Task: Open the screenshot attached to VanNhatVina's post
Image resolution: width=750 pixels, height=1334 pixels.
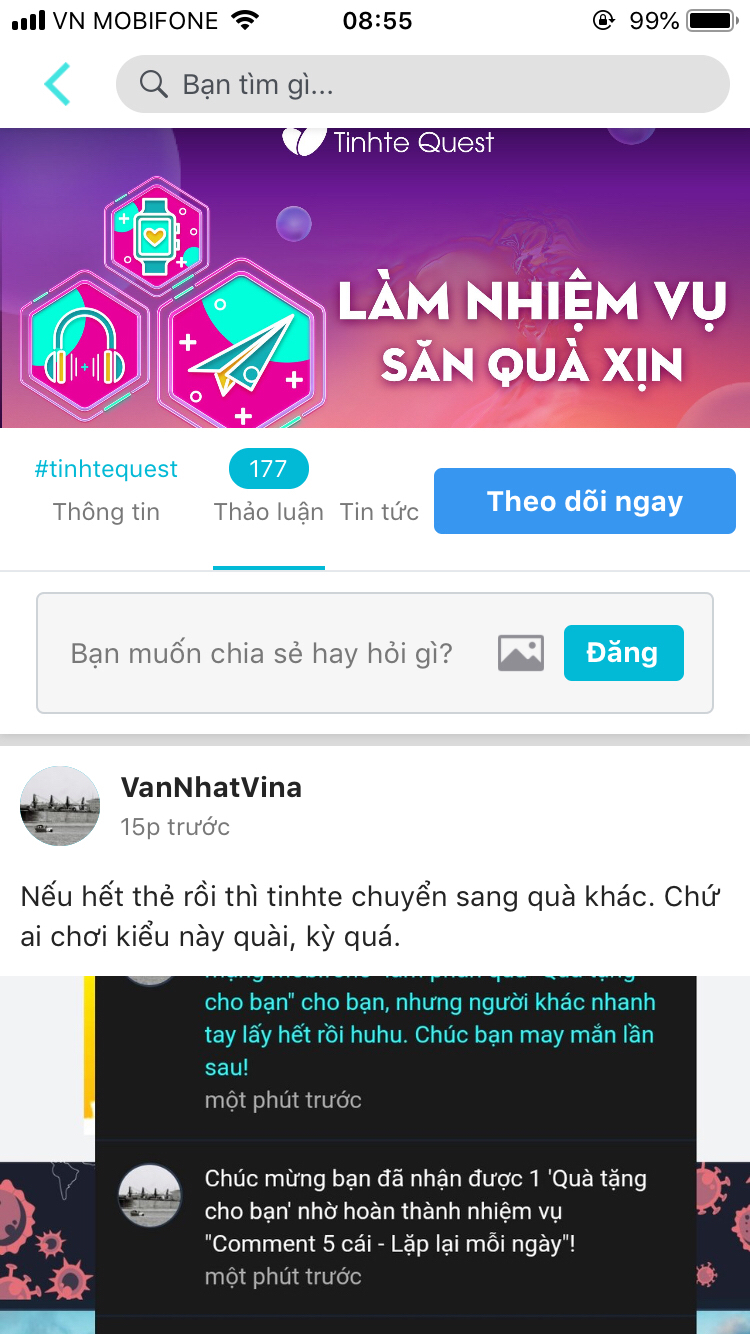Action: point(375,1155)
